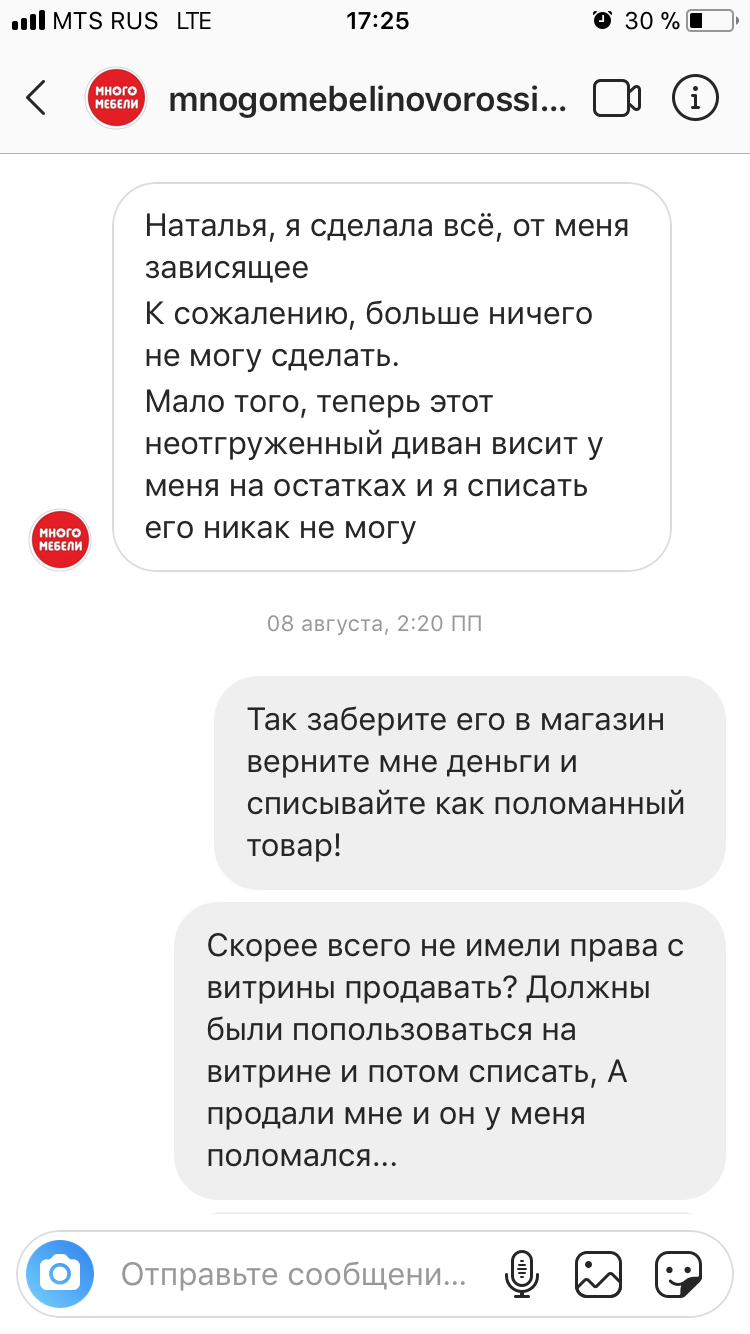Record a voice message with microphone
This screenshot has height=1334, width=750.
point(519,1274)
